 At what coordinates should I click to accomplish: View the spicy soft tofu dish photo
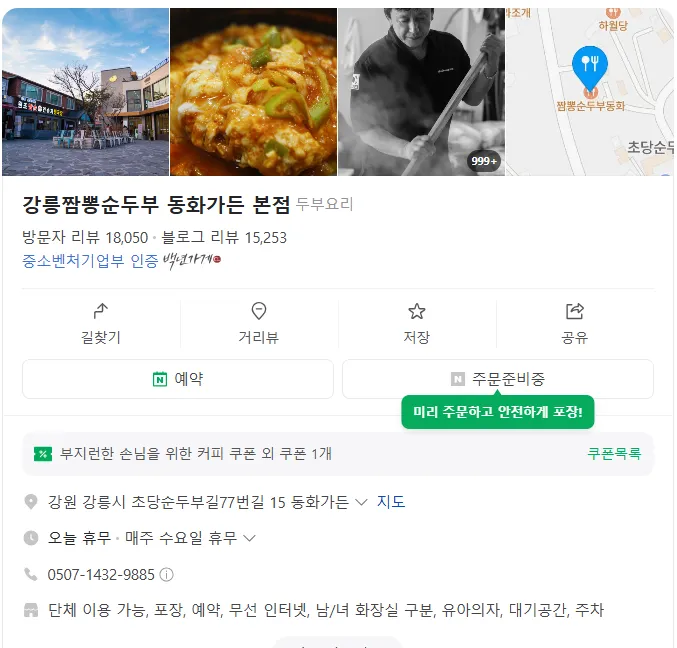tap(253, 92)
